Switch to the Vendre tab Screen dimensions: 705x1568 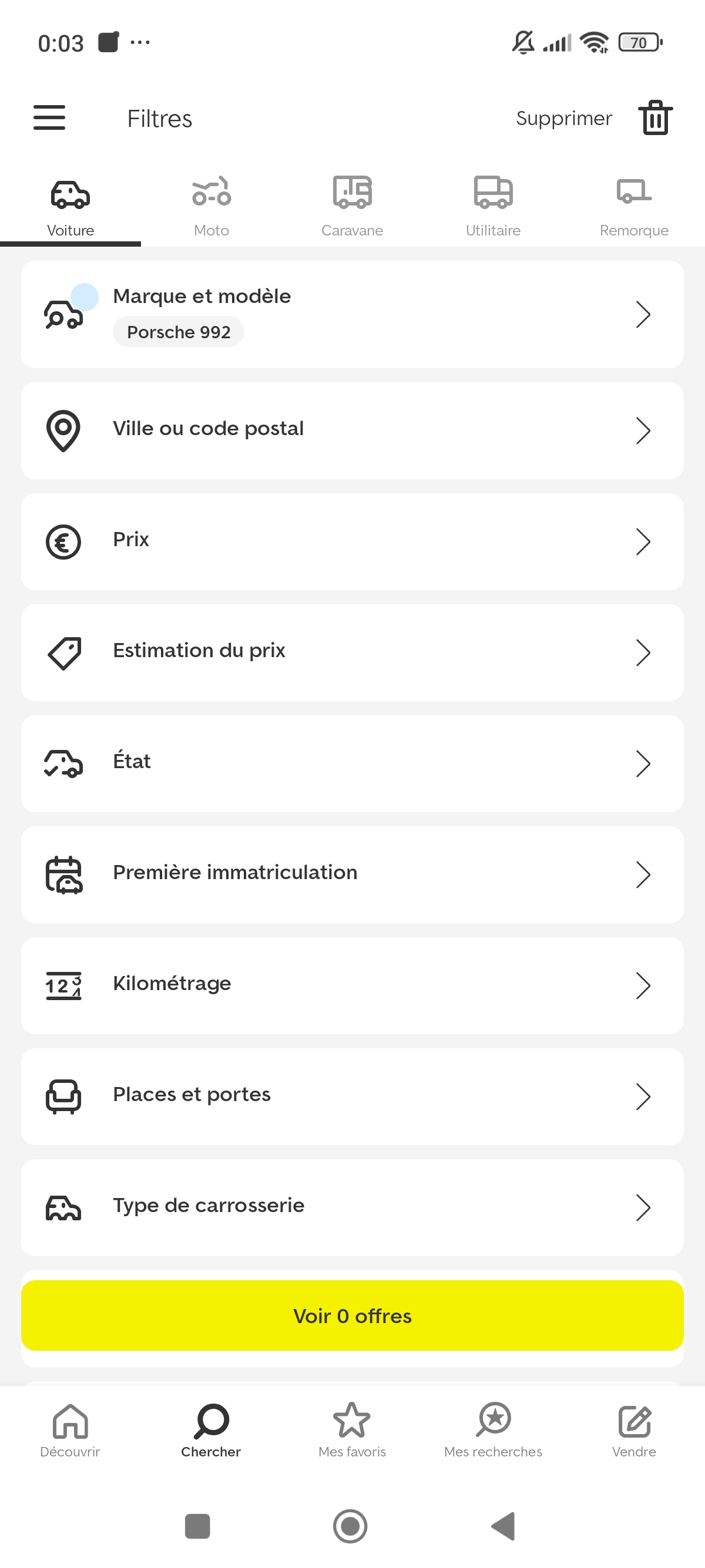(x=634, y=1431)
